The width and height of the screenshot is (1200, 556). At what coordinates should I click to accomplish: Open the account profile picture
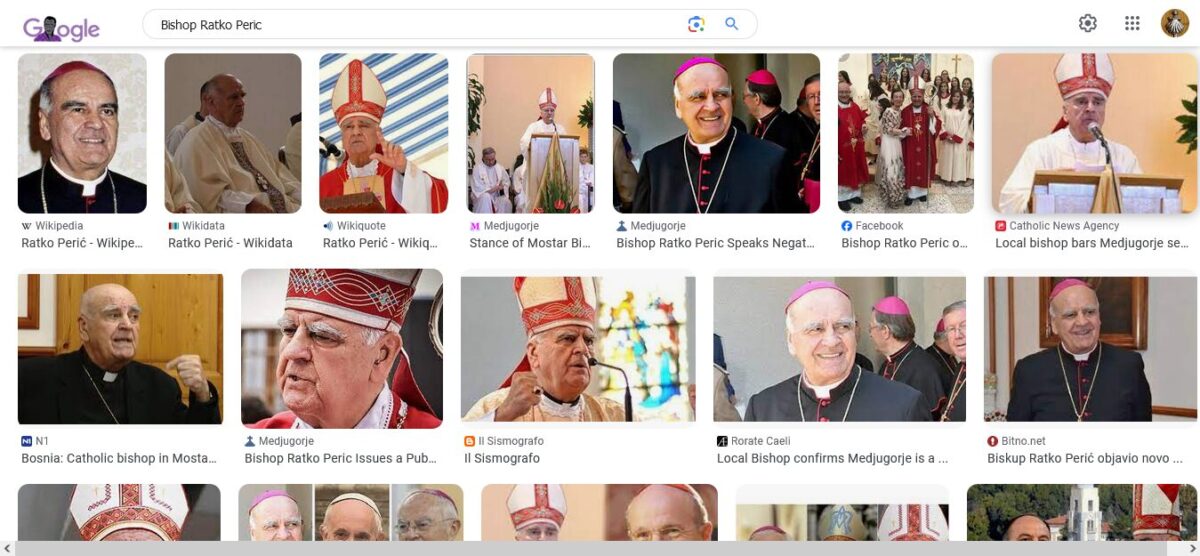point(1174,24)
